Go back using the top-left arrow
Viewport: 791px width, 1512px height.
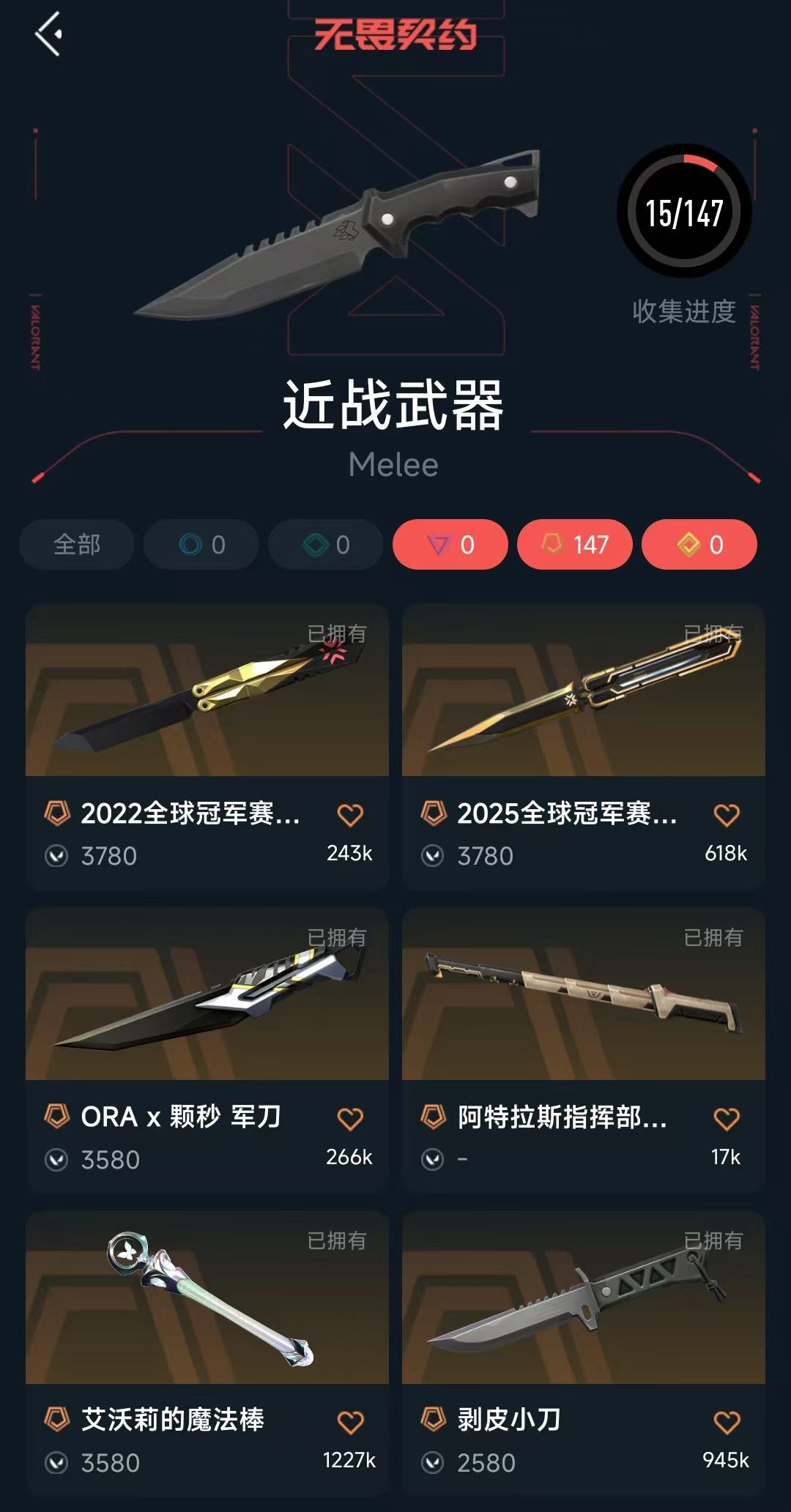(x=49, y=34)
